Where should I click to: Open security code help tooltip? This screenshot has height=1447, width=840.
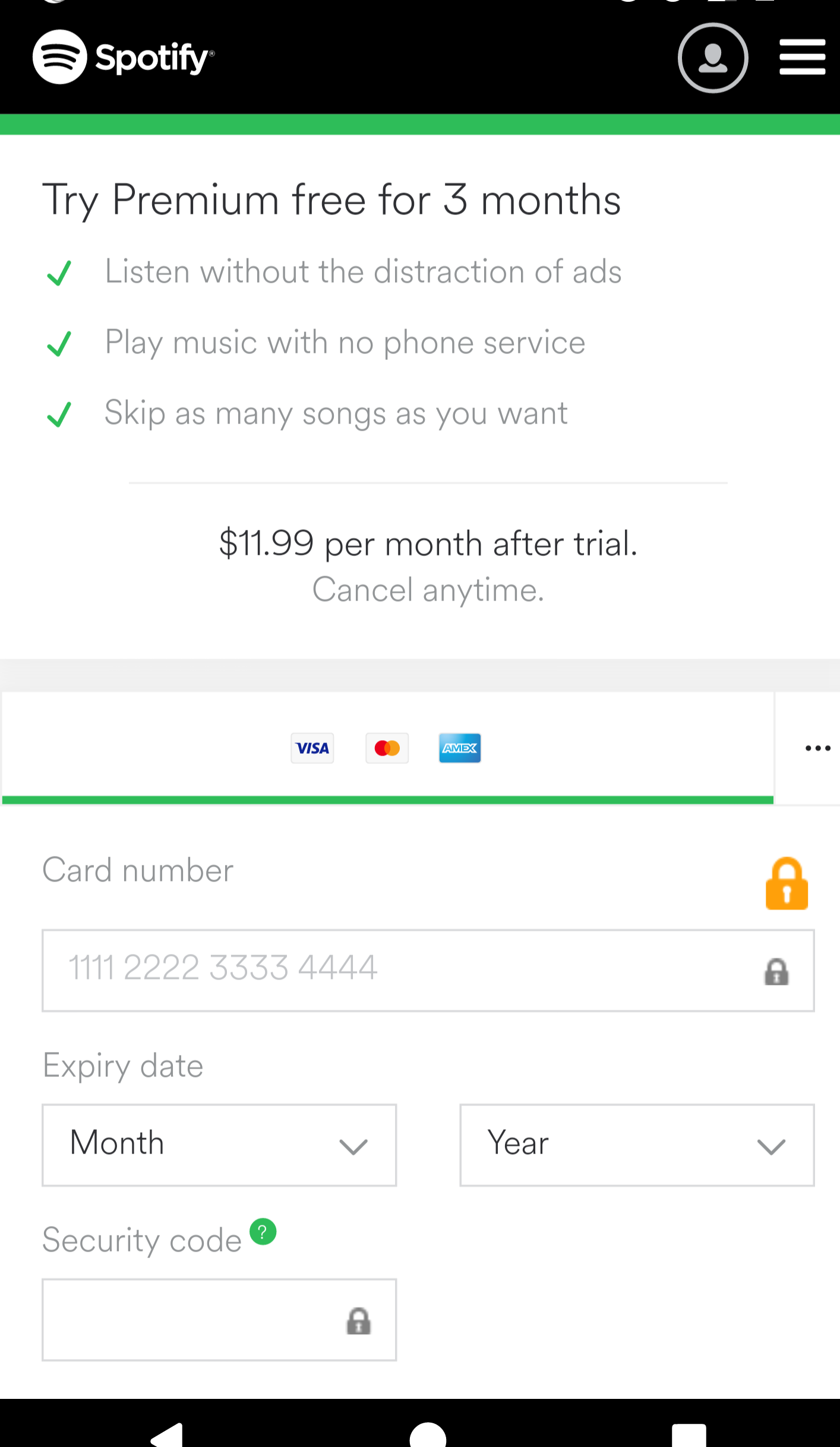[263, 1231]
